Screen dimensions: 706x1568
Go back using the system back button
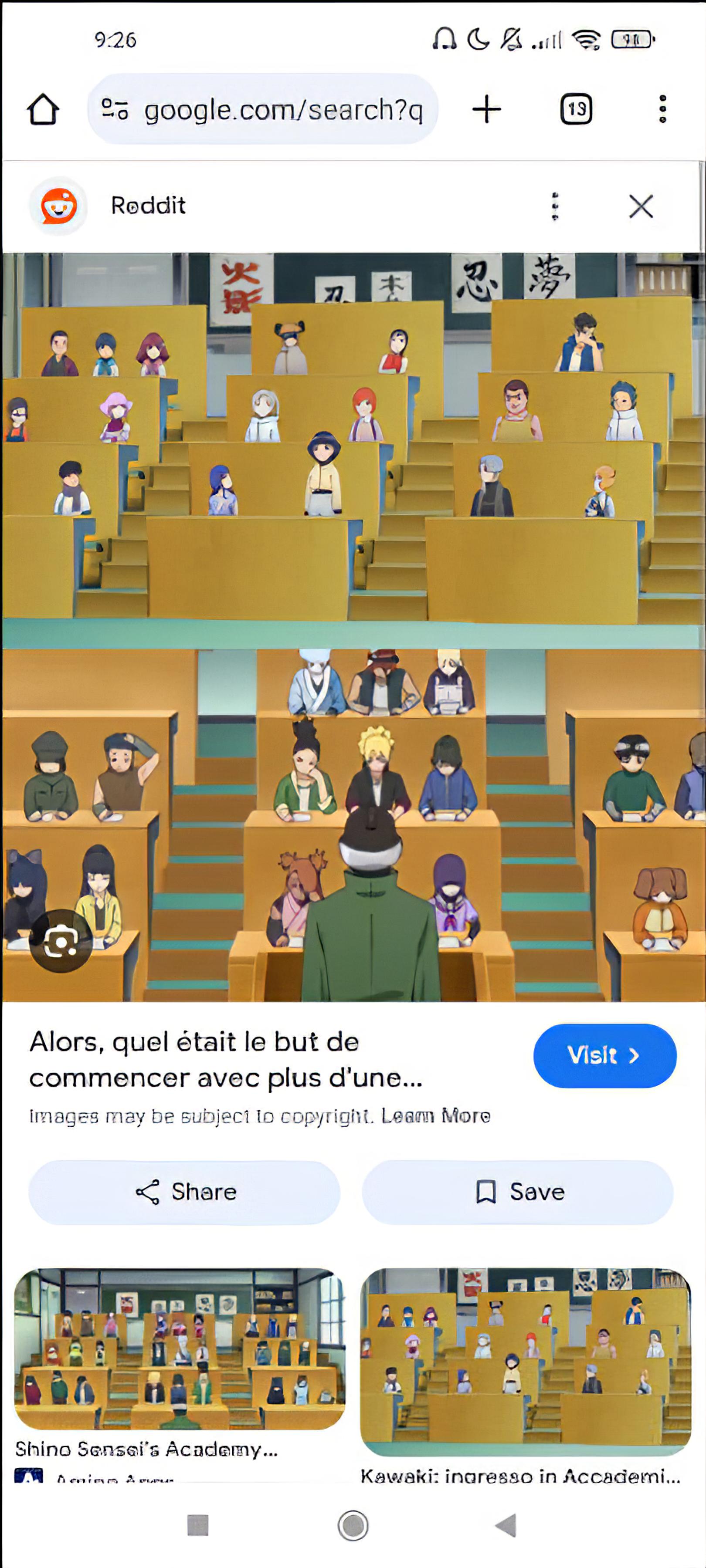pyautogui.click(x=505, y=1525)
